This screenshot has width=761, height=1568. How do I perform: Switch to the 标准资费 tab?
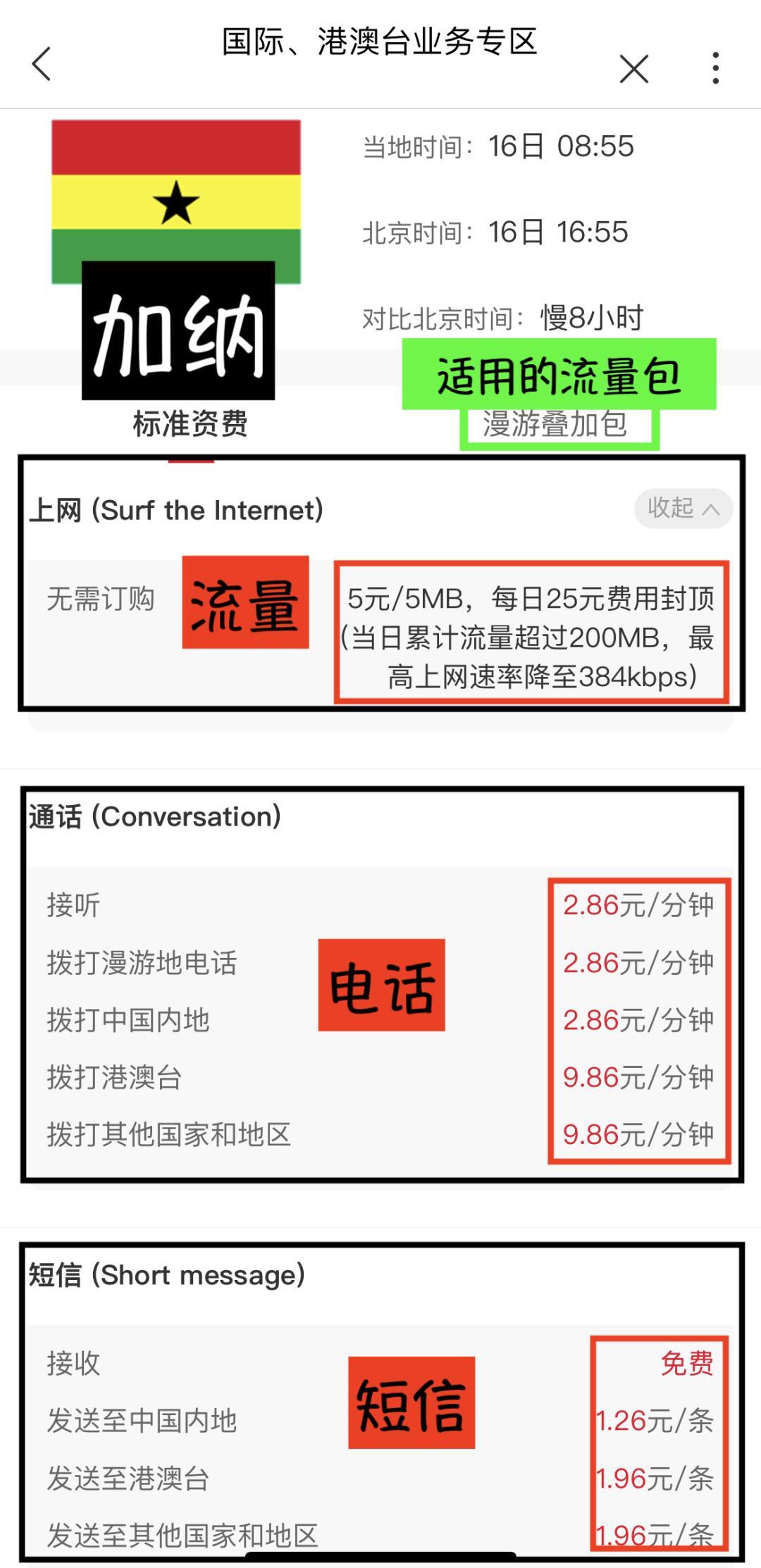point(190,424)
